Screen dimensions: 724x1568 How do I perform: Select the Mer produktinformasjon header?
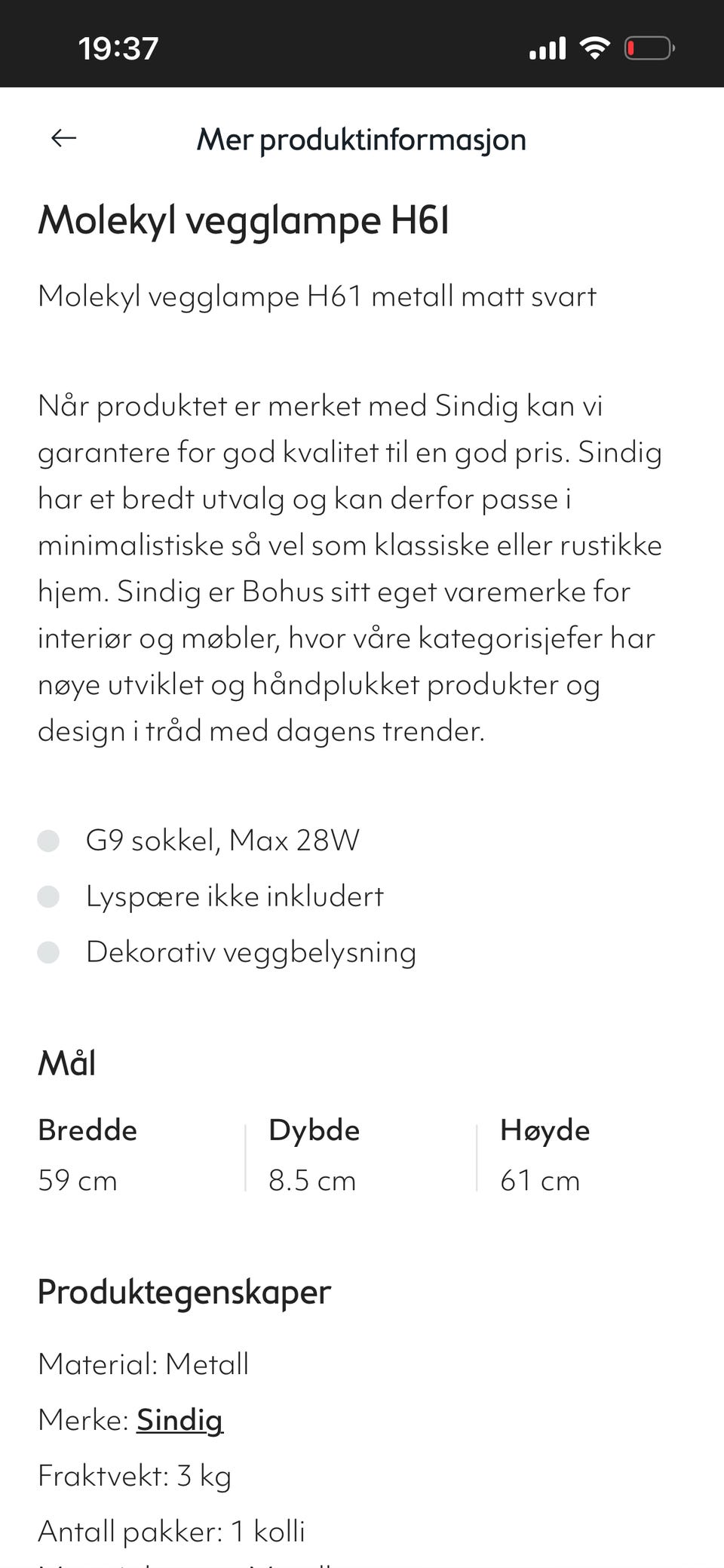[x=361, y=138]
